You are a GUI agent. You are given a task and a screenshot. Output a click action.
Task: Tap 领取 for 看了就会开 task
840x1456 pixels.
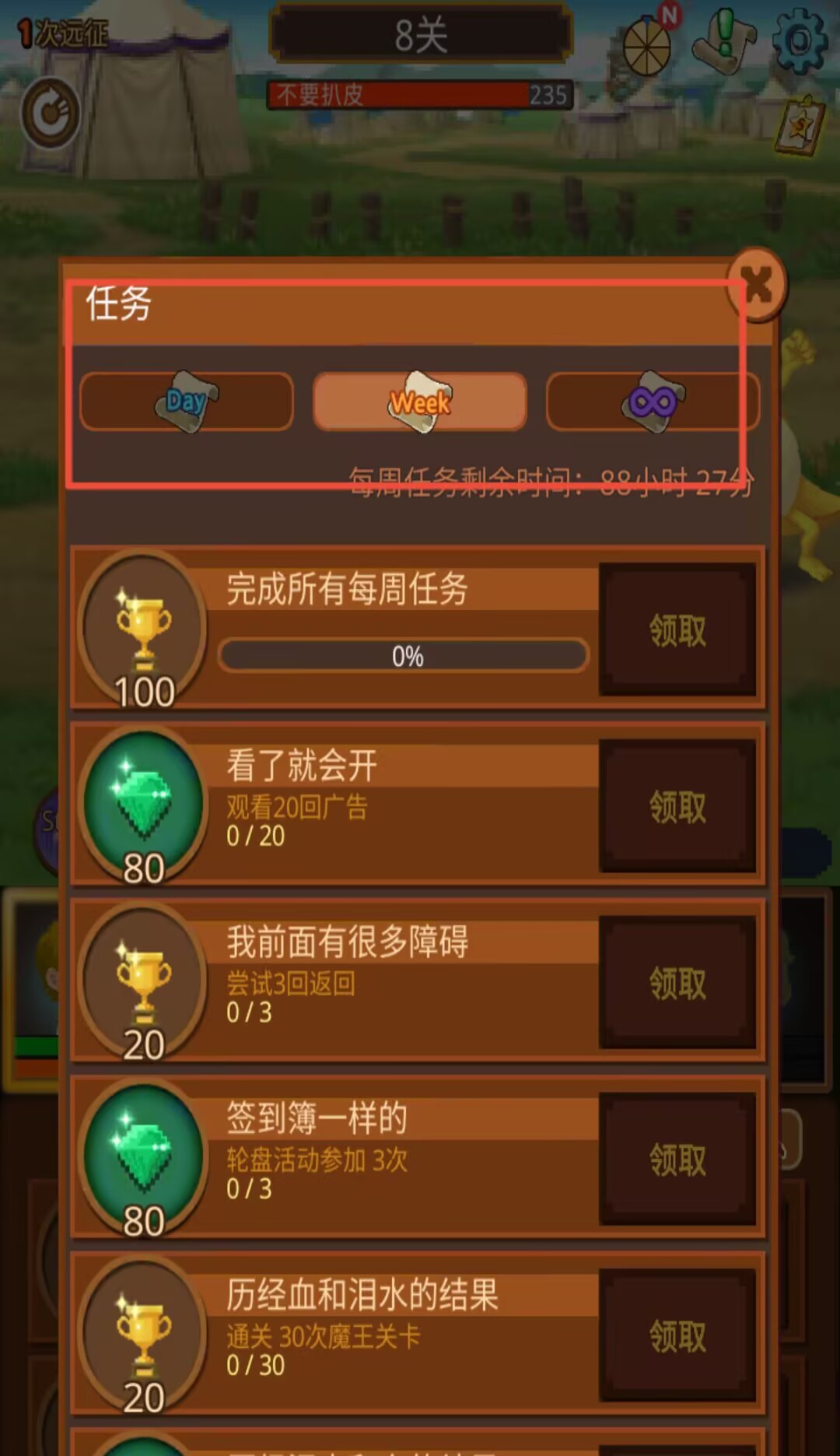click(677, 806)
